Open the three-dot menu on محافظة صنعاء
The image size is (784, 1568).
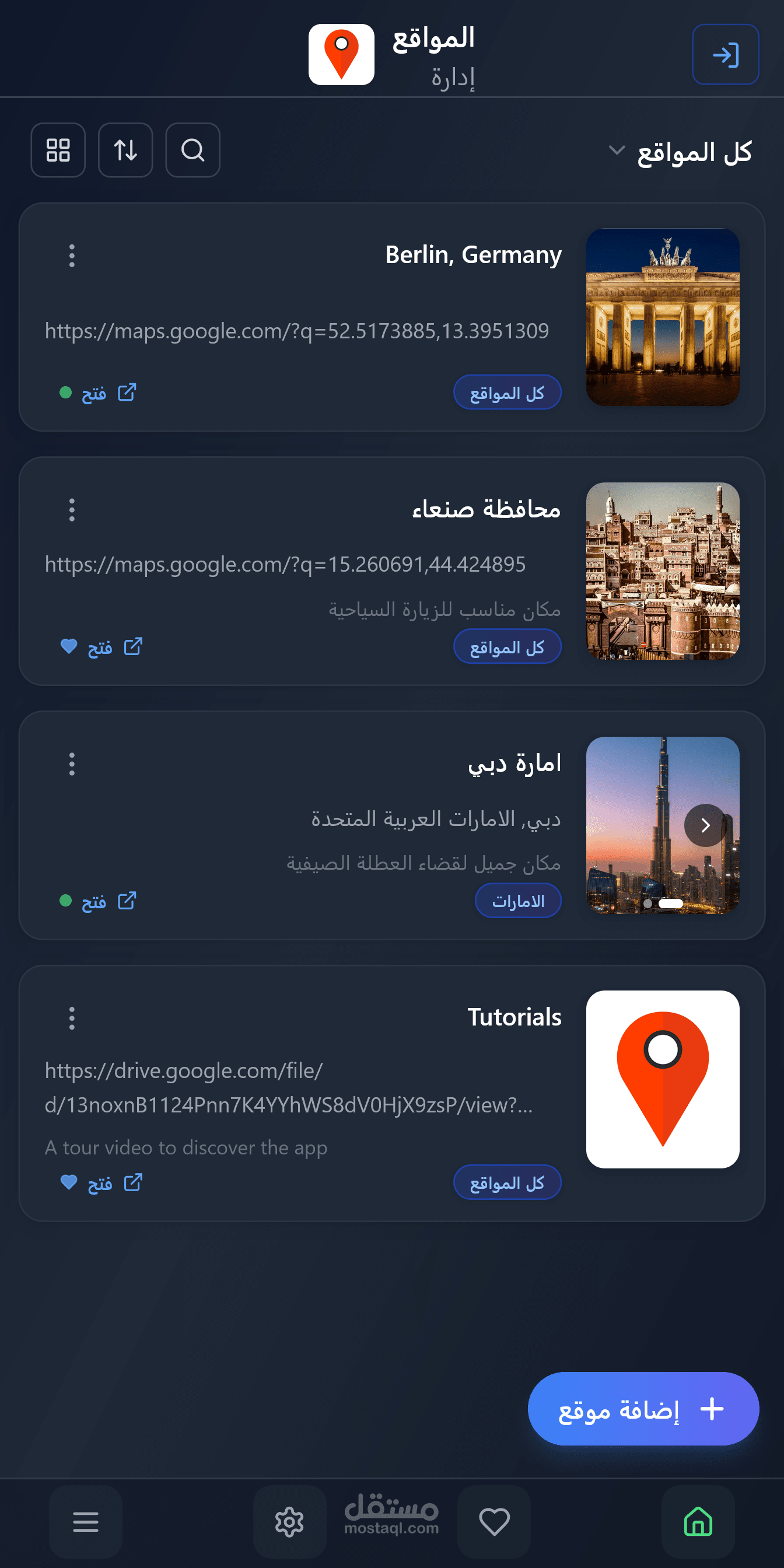click(x=71, y=510)
